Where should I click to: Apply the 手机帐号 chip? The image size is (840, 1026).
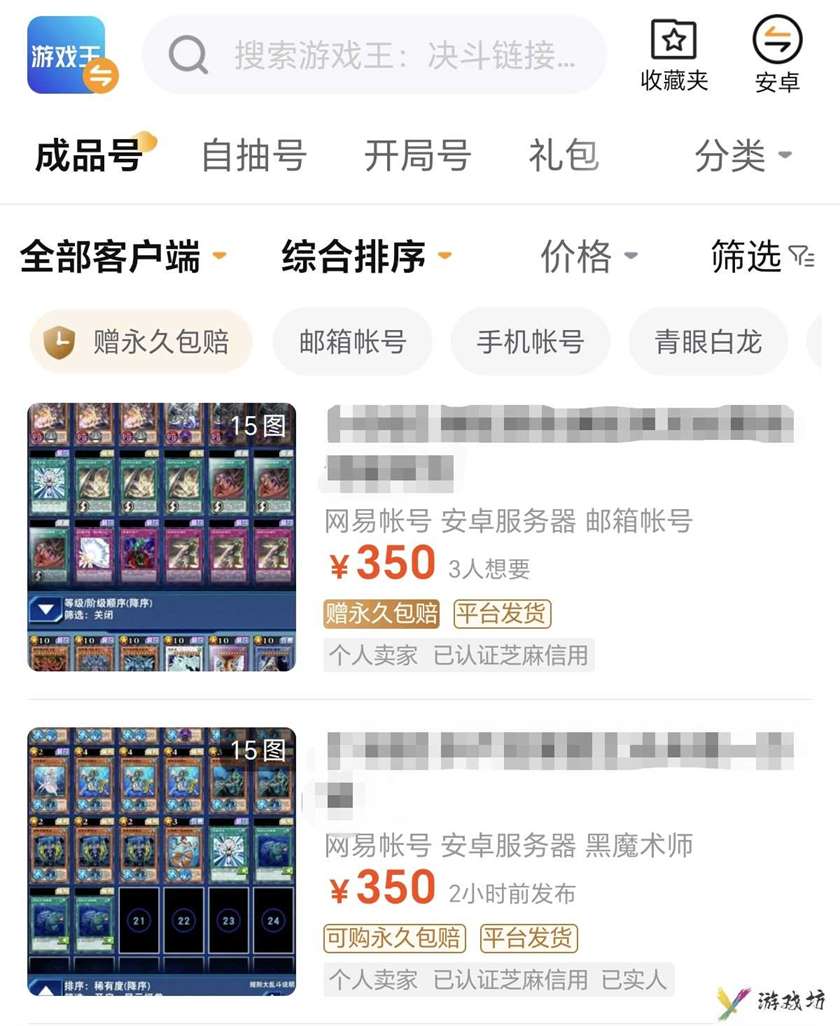click(x=530, y=342)
